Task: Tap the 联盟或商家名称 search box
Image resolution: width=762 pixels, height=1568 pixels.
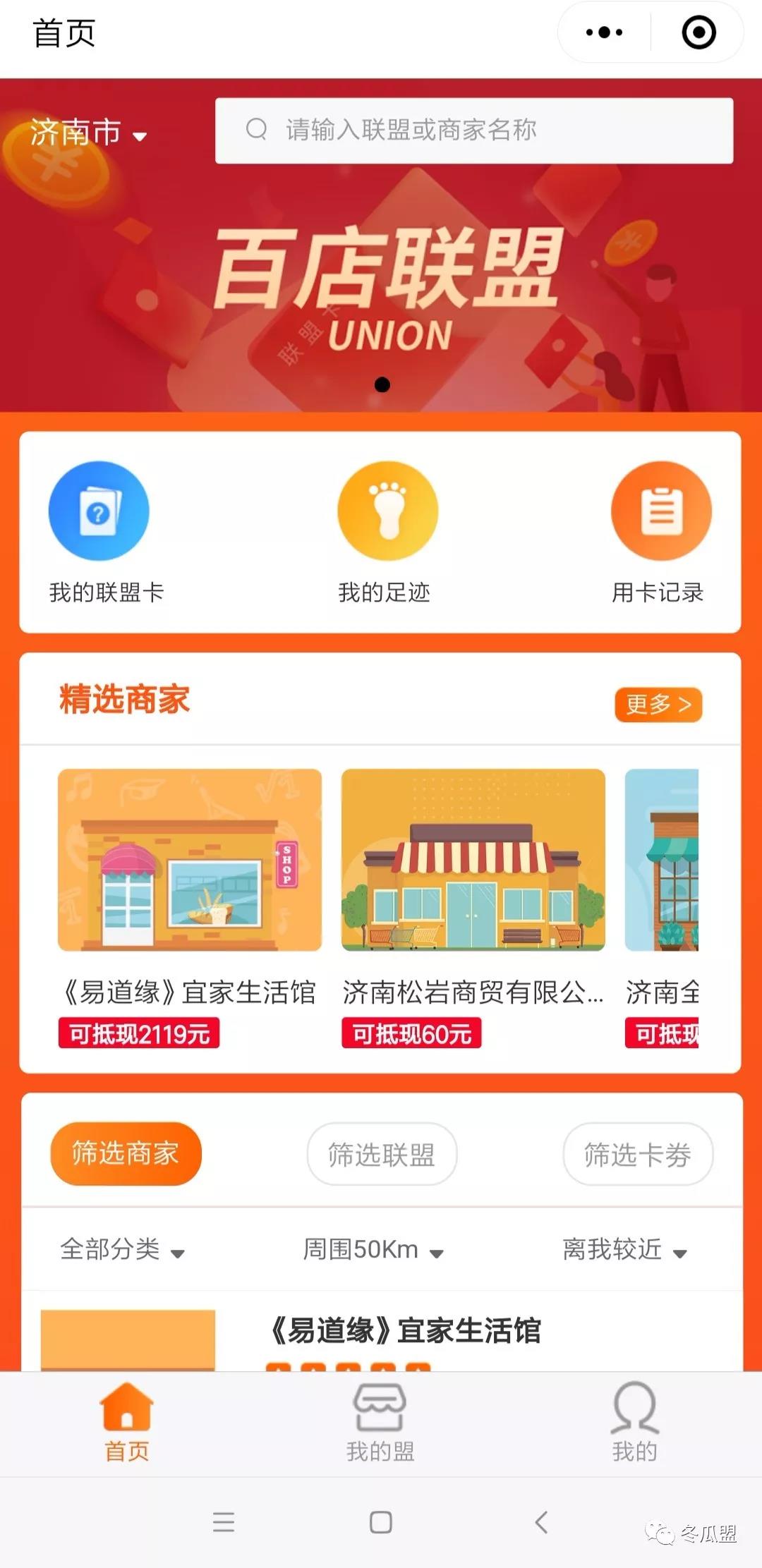Action: pos(474,130)
